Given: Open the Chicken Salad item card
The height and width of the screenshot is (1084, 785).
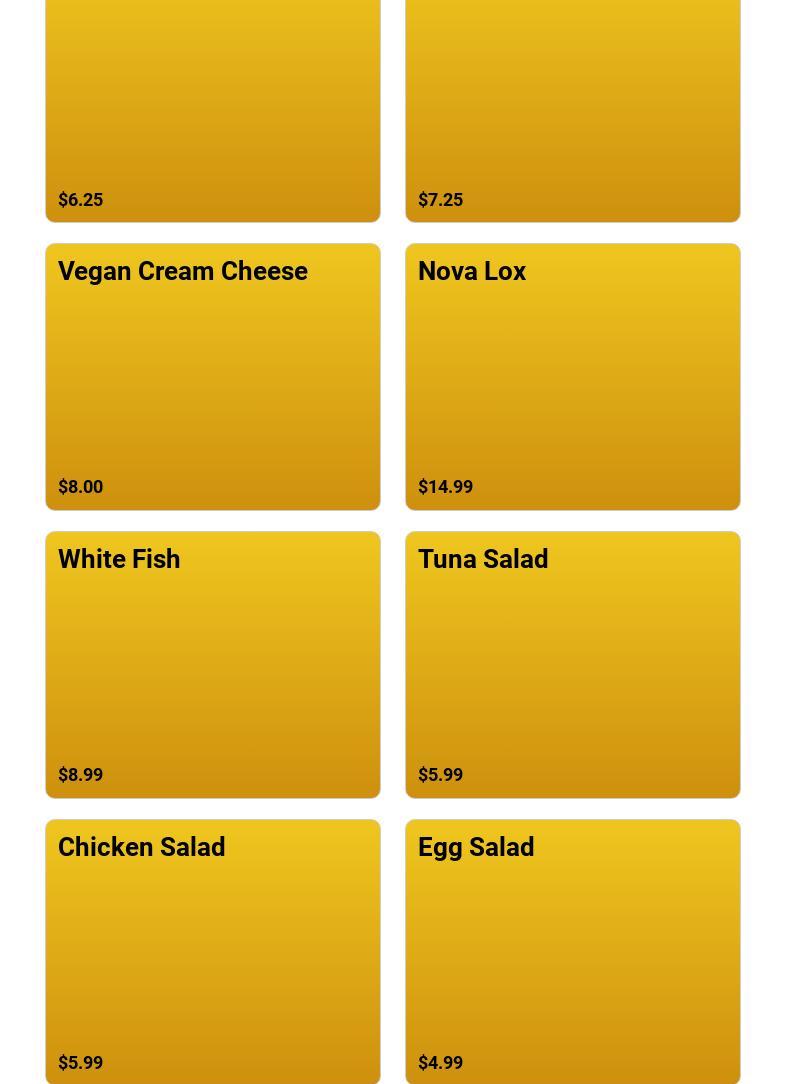Looking at the screenshot, I should pyautogui.click(x=212, y=952).
